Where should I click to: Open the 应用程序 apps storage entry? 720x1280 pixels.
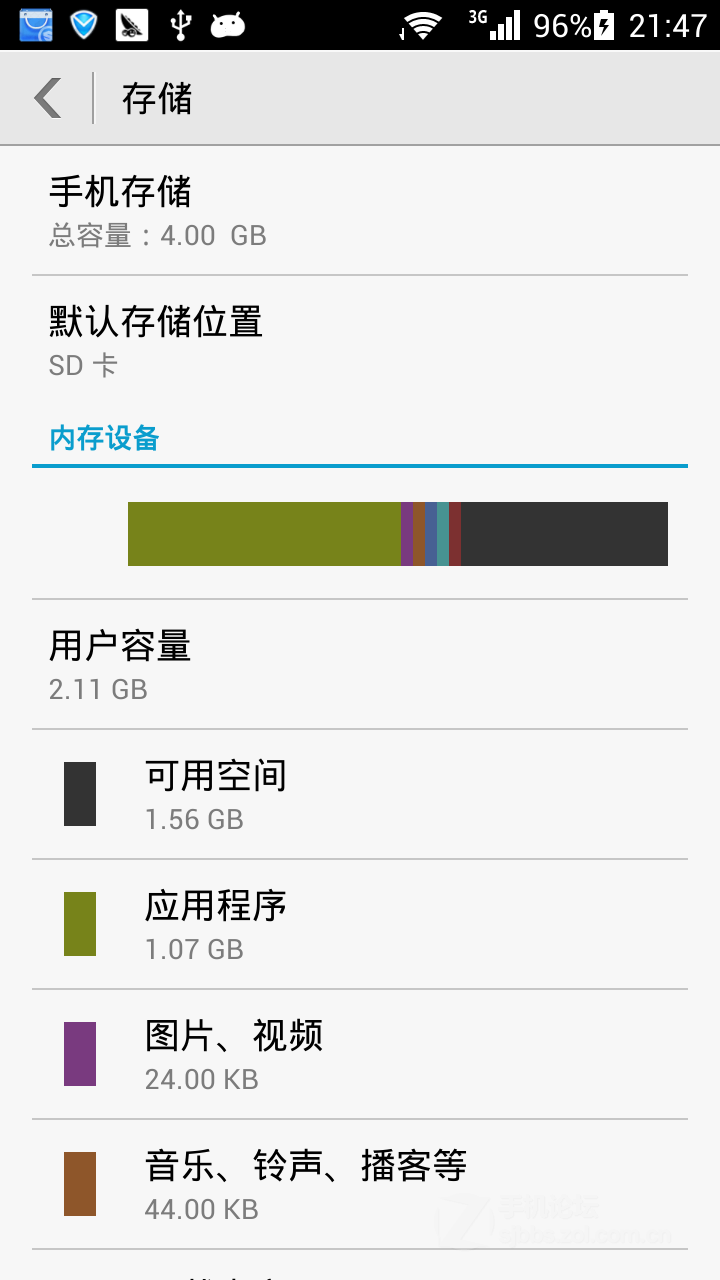(x=360, y=923)
